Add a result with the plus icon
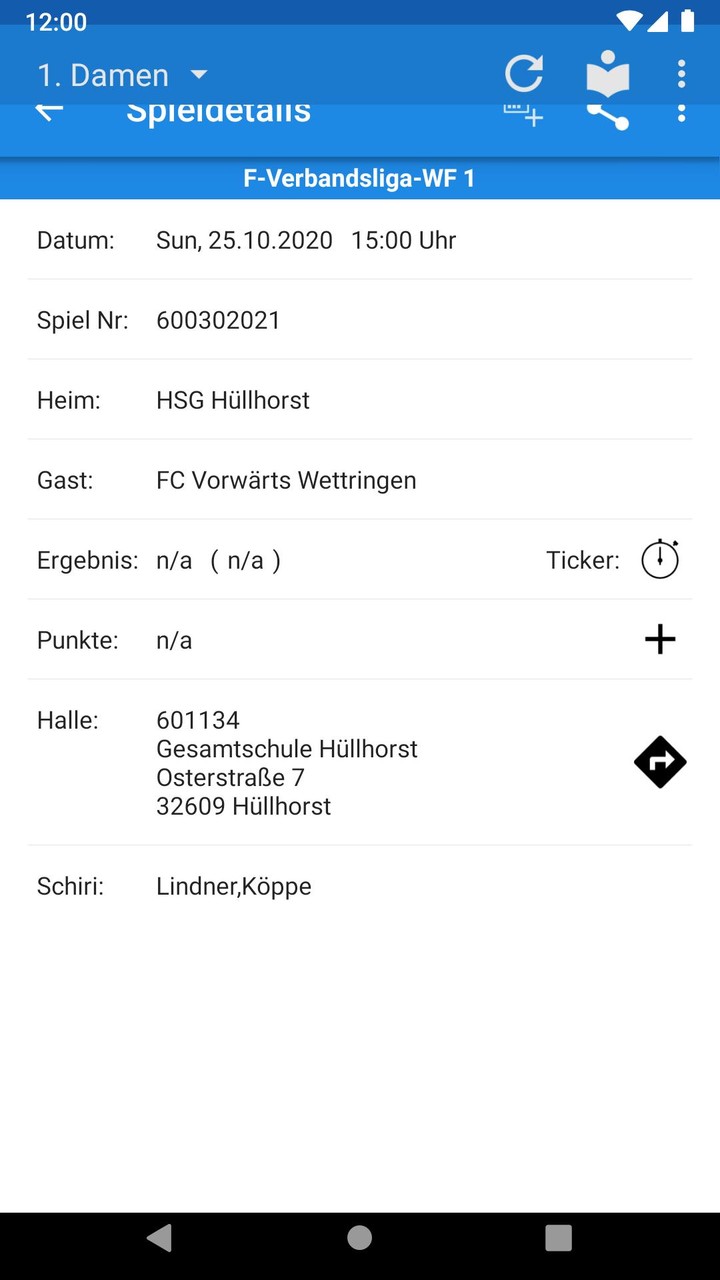The height and width of the screenshot is (1280, 720). pos(659,639)
